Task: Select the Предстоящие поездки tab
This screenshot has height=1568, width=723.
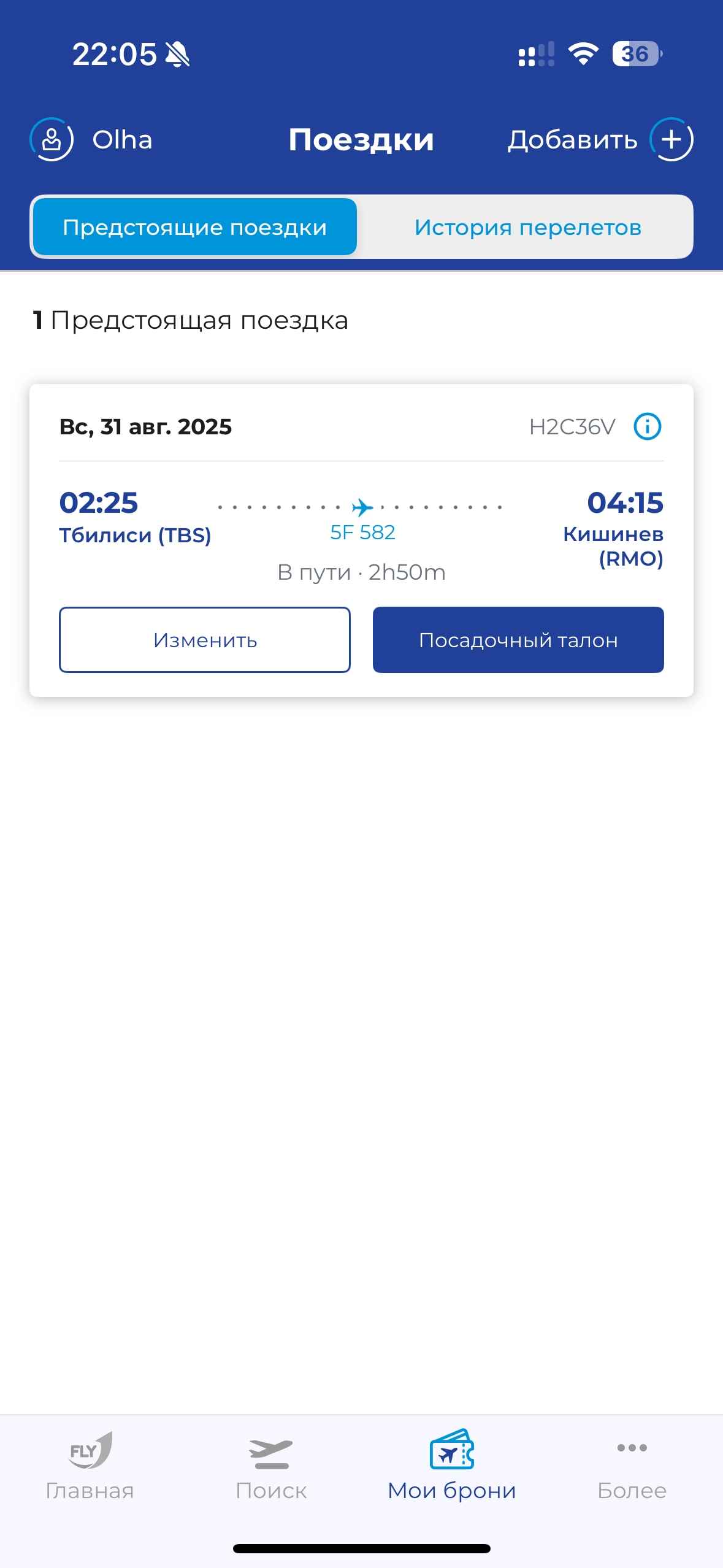Action: click(x=195, y=227)
